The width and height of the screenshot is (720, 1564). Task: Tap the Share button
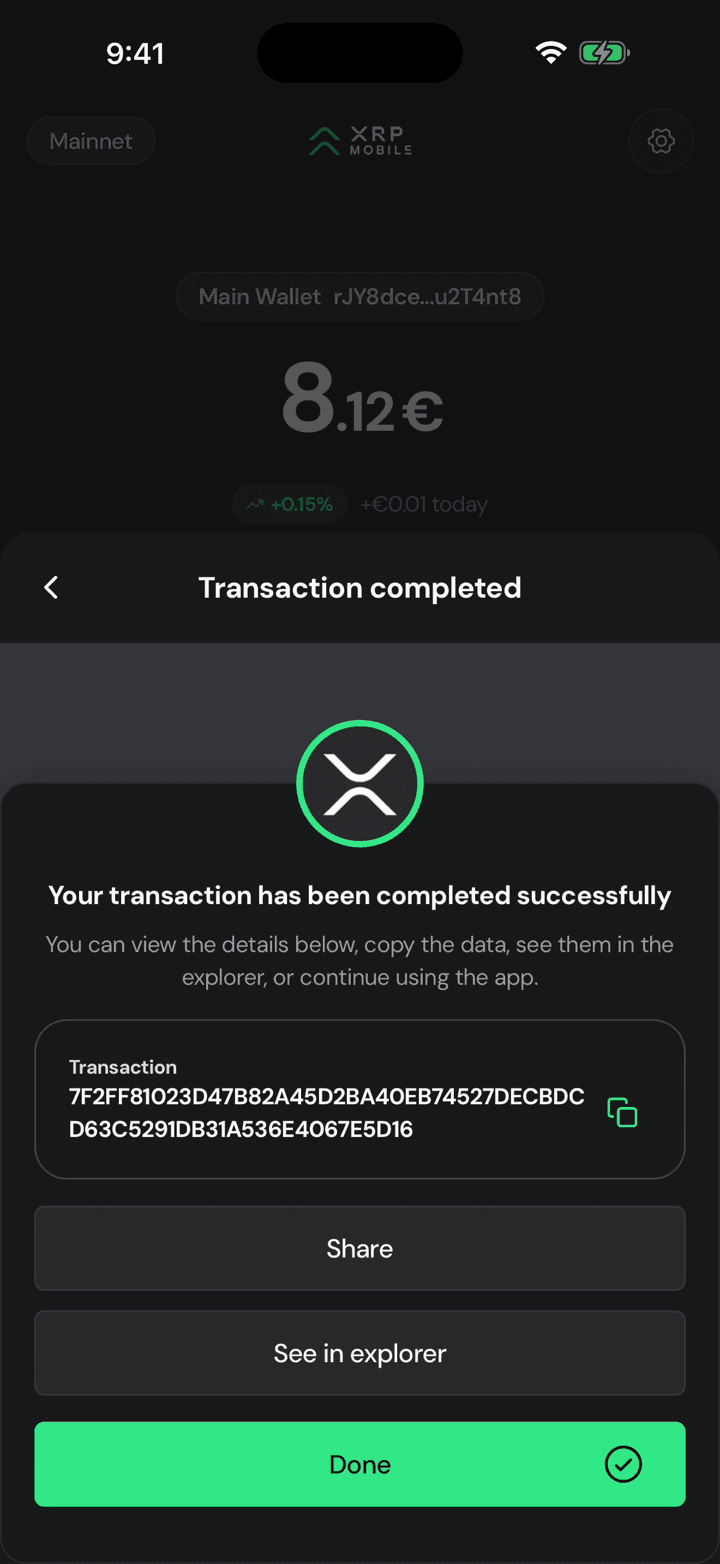pyautogui.click(x=360, y=1248)
